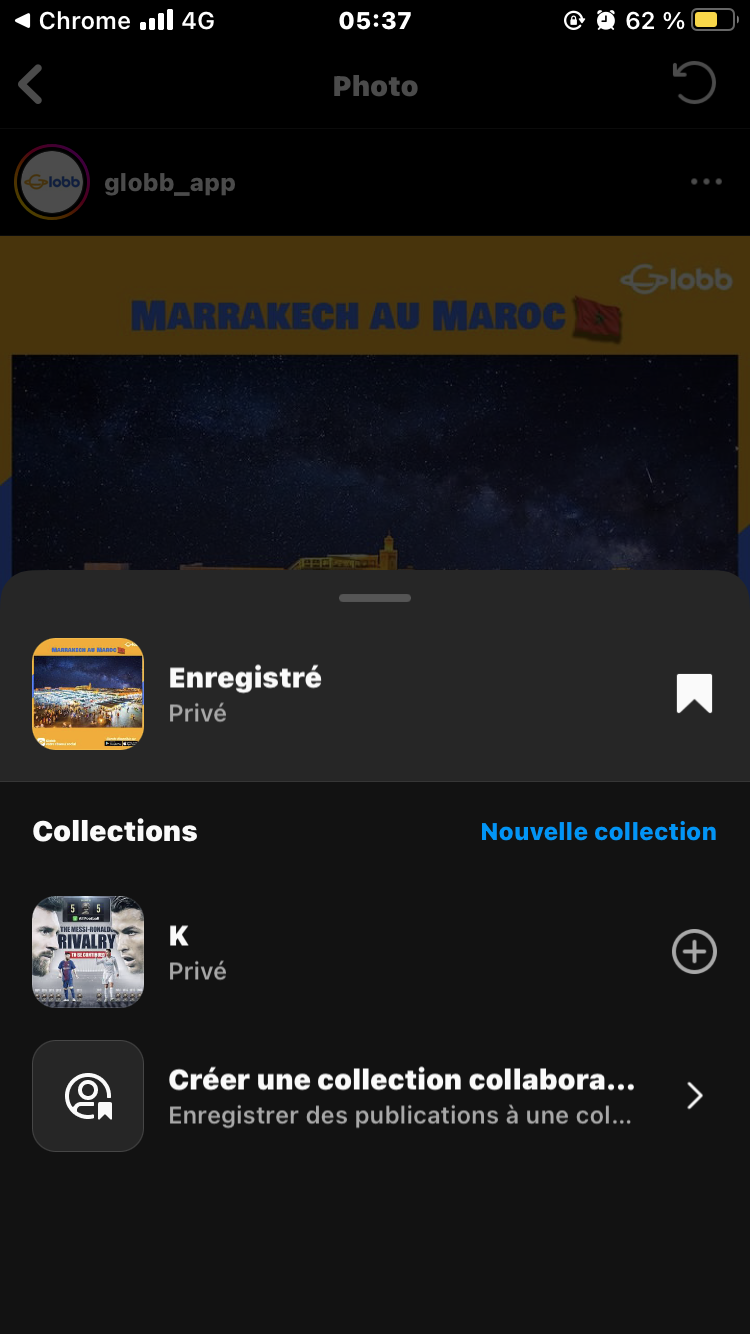Add the post to collection K

(694, 952)
